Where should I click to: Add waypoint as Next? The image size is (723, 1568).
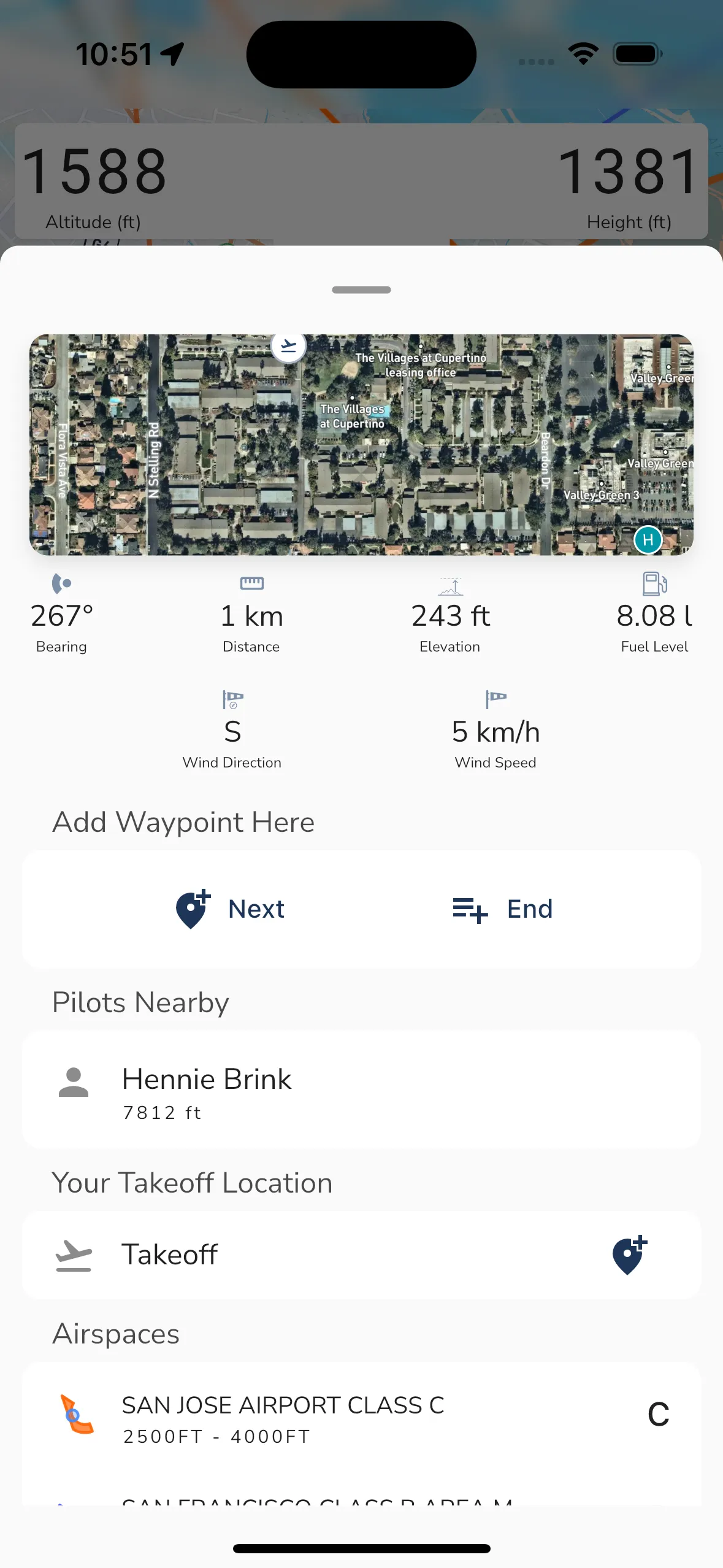point(230,909)
